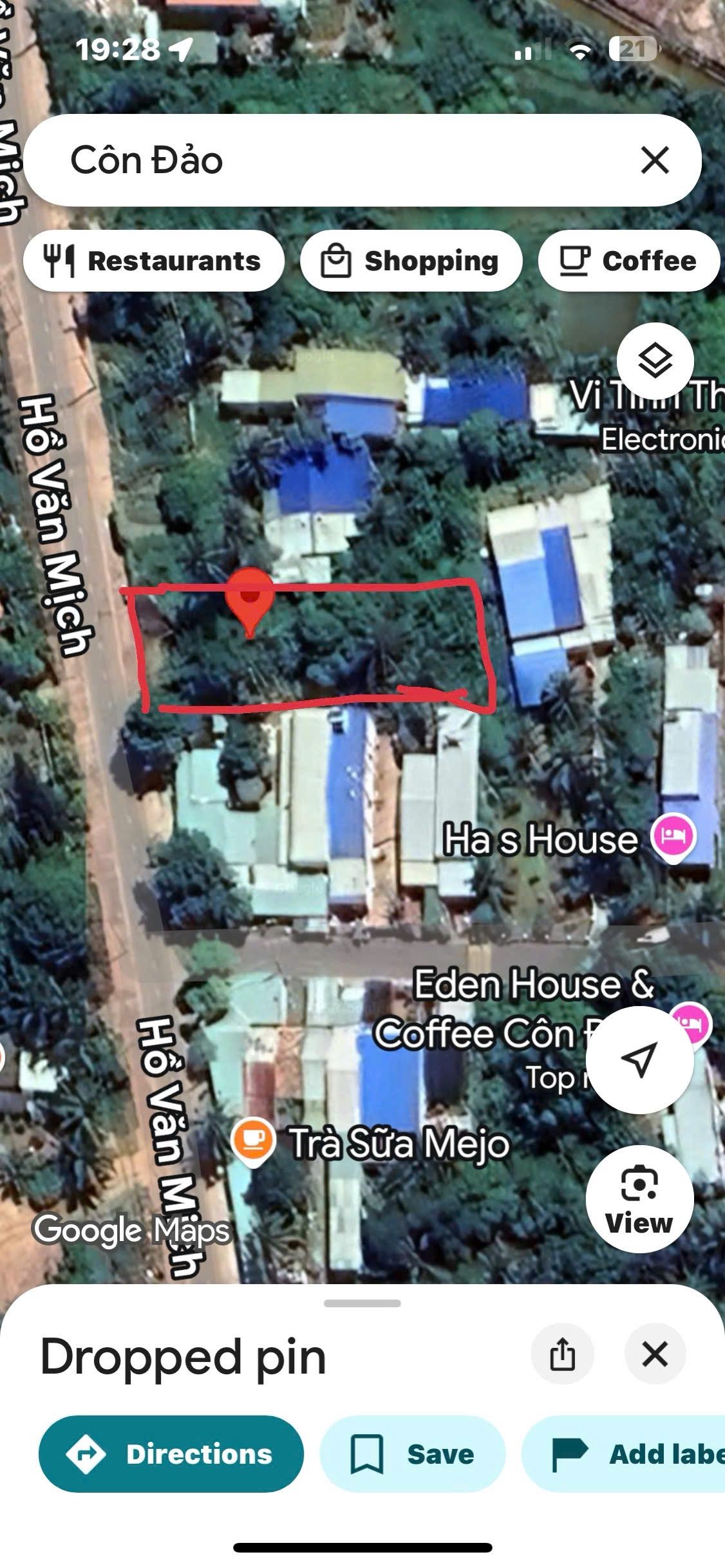The image size is (725, 1568).
Task: Show Coffee places nearby
Action: [629, 261]
